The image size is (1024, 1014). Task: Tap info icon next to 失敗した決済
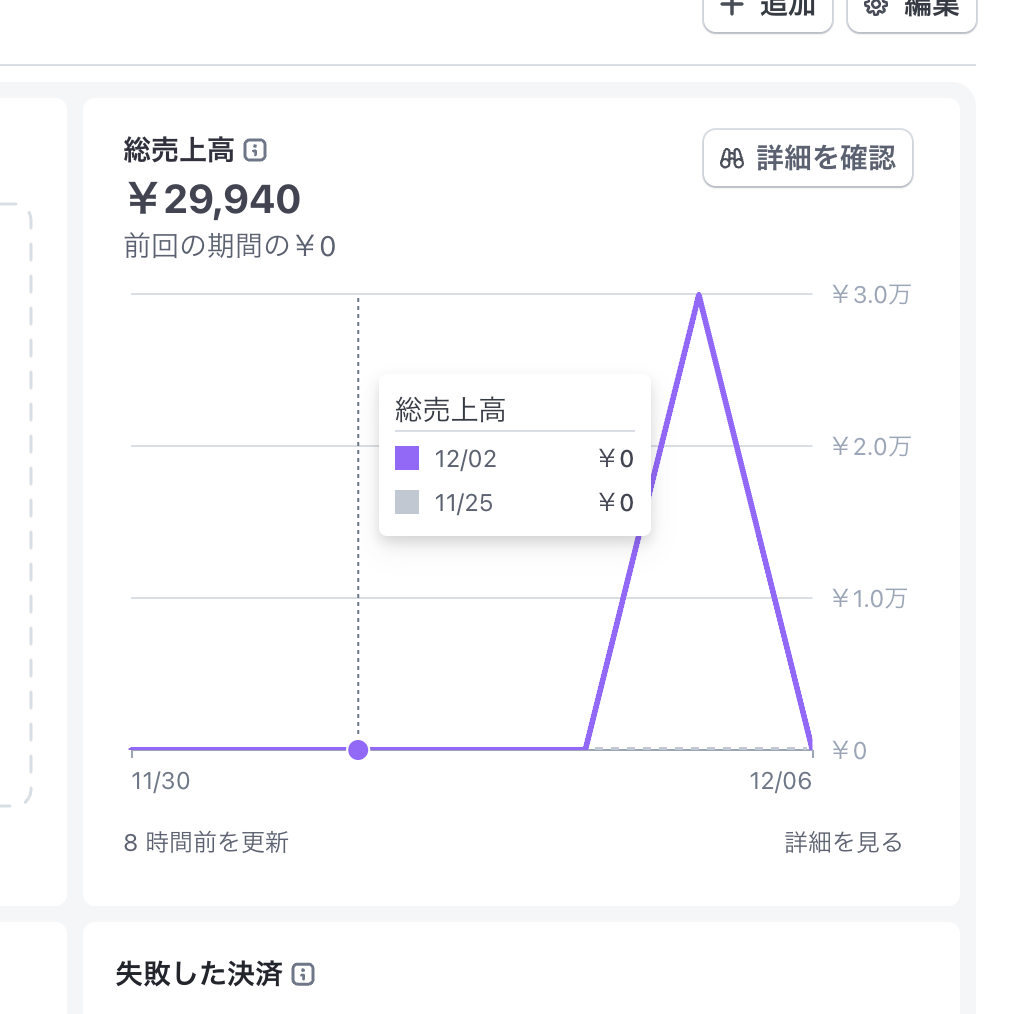tap(304, 974)
